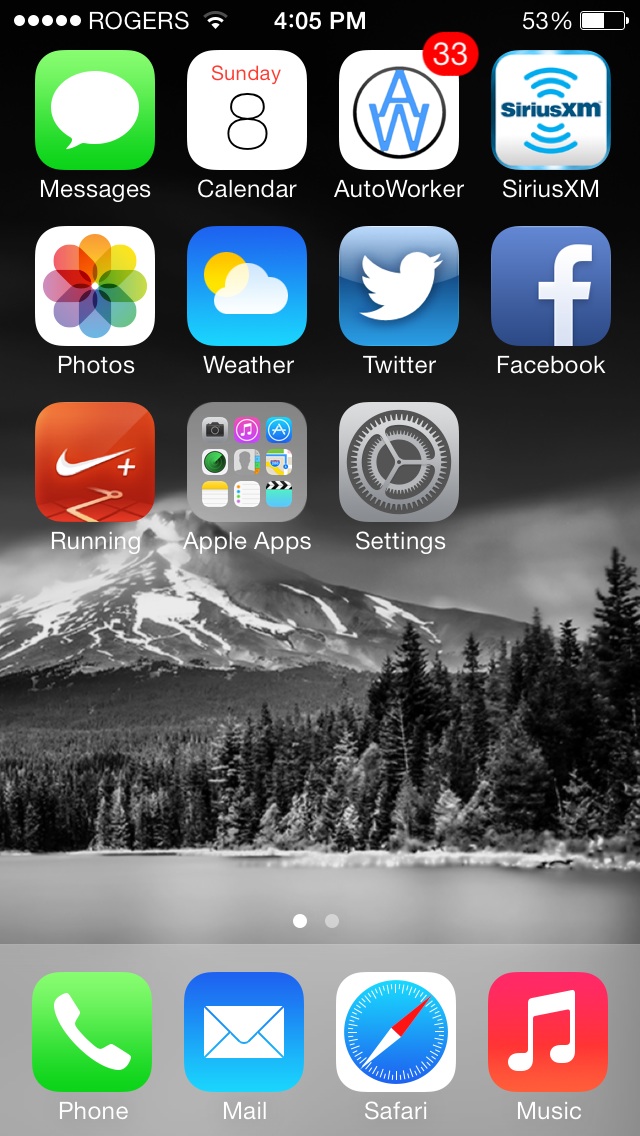640x1136 pixels.
Task: Open the Mail app in the dock
Action: point(244,1032)
